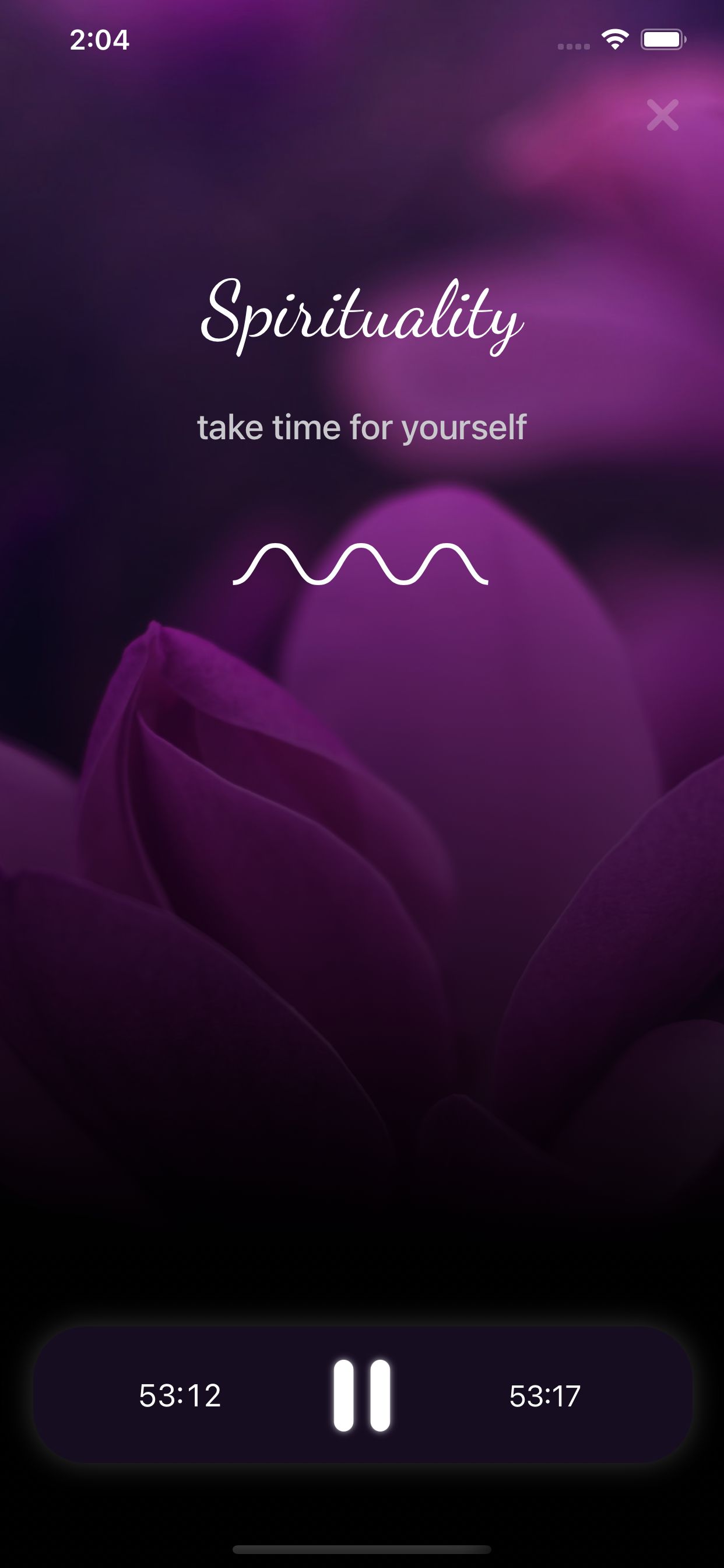Pause the meditation playback
Viewport: 724px width, 1568px height.
pyautogui.click(x=361, y=1395)
